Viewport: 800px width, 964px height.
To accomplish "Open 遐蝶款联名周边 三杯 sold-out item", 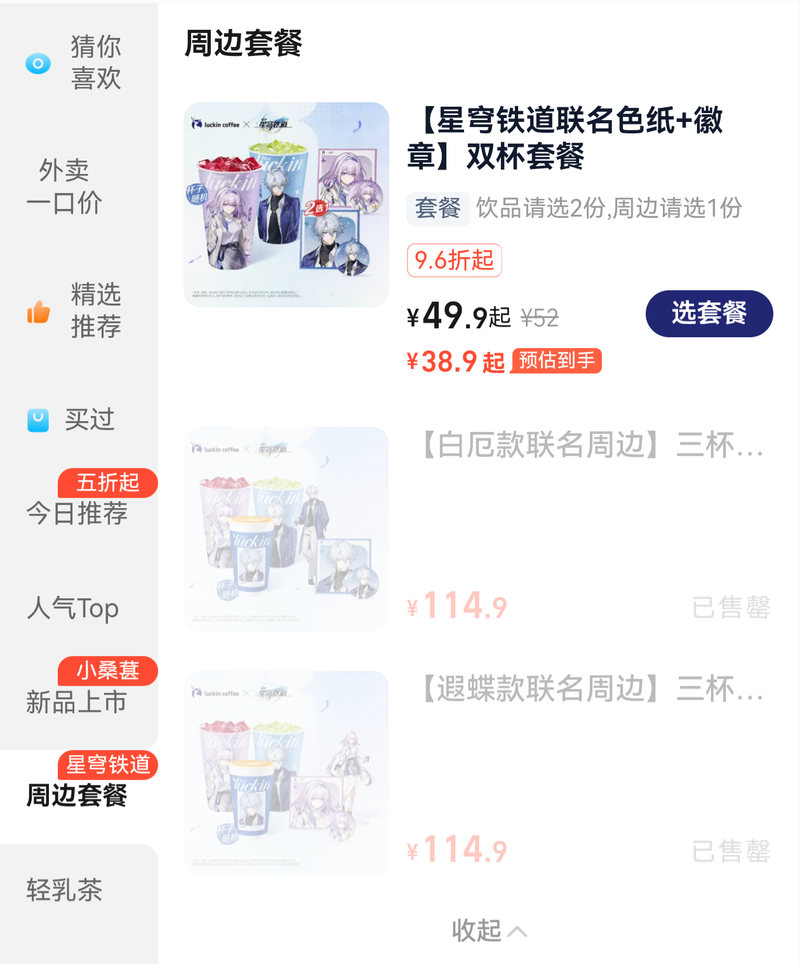I will [x=475, y=773].
